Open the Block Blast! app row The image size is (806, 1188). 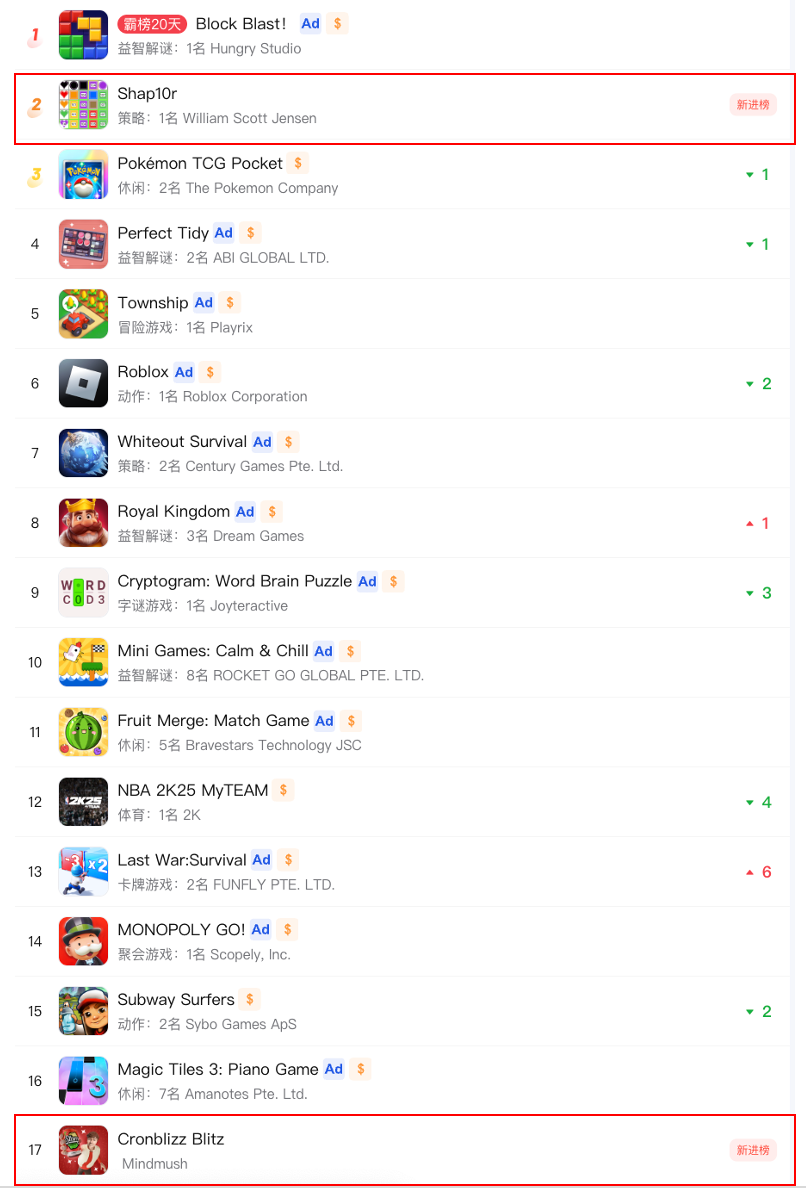[240, 24]
